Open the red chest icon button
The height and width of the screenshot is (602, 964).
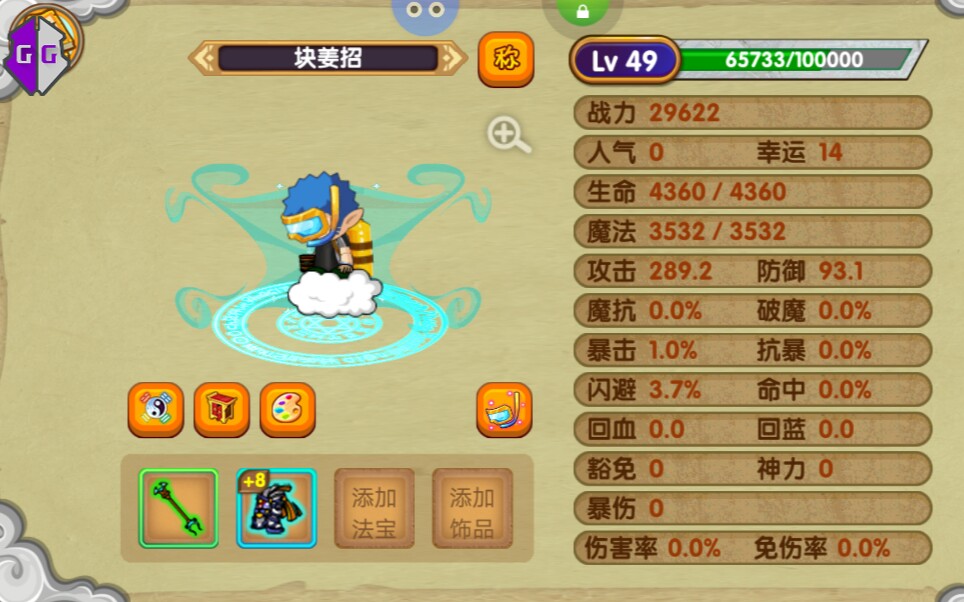tap(222, 410)
